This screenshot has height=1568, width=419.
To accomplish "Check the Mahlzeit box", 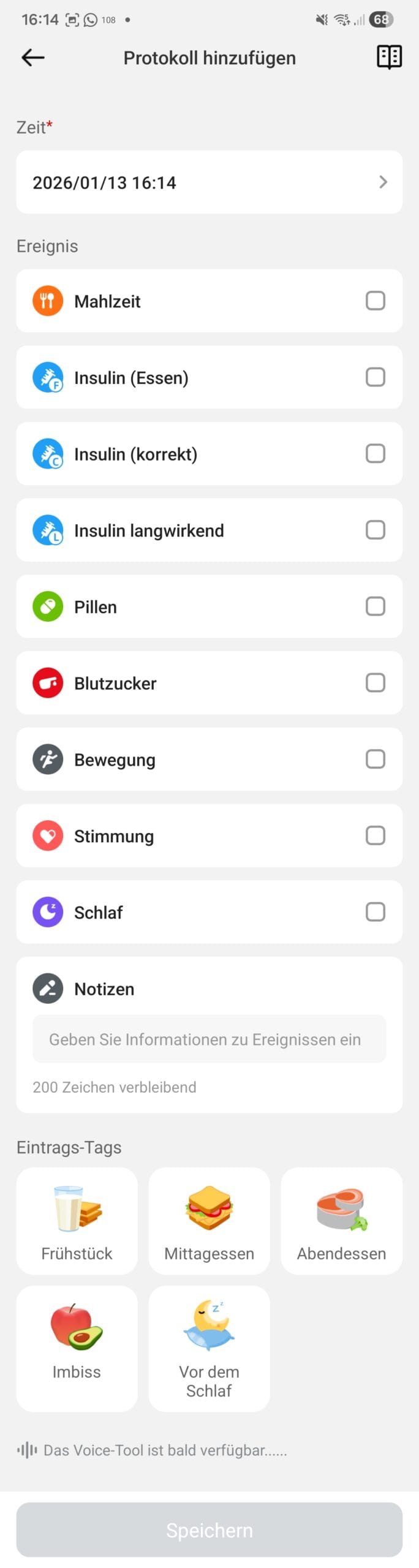I will [x=375, y=301].
